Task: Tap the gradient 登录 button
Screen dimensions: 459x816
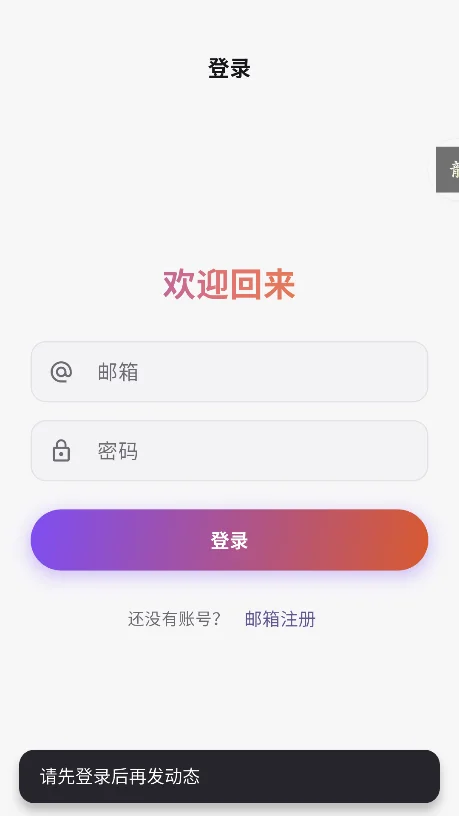Action: coord(230,540)
